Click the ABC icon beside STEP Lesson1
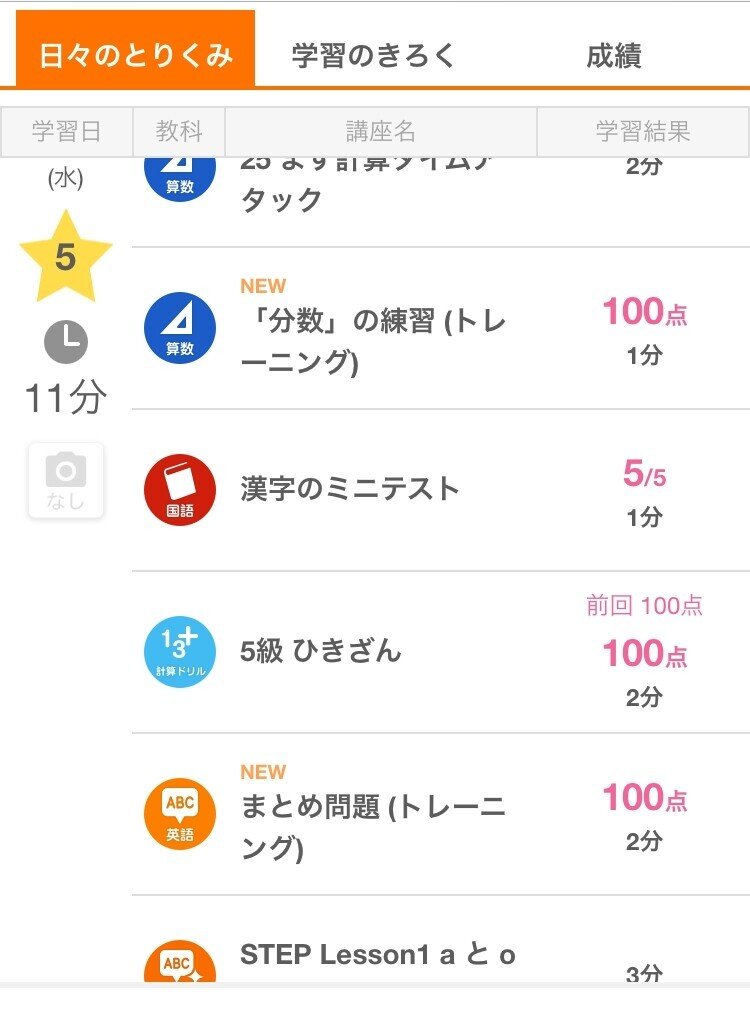Viewport: 750px width, 1036px height. point(178,963)
